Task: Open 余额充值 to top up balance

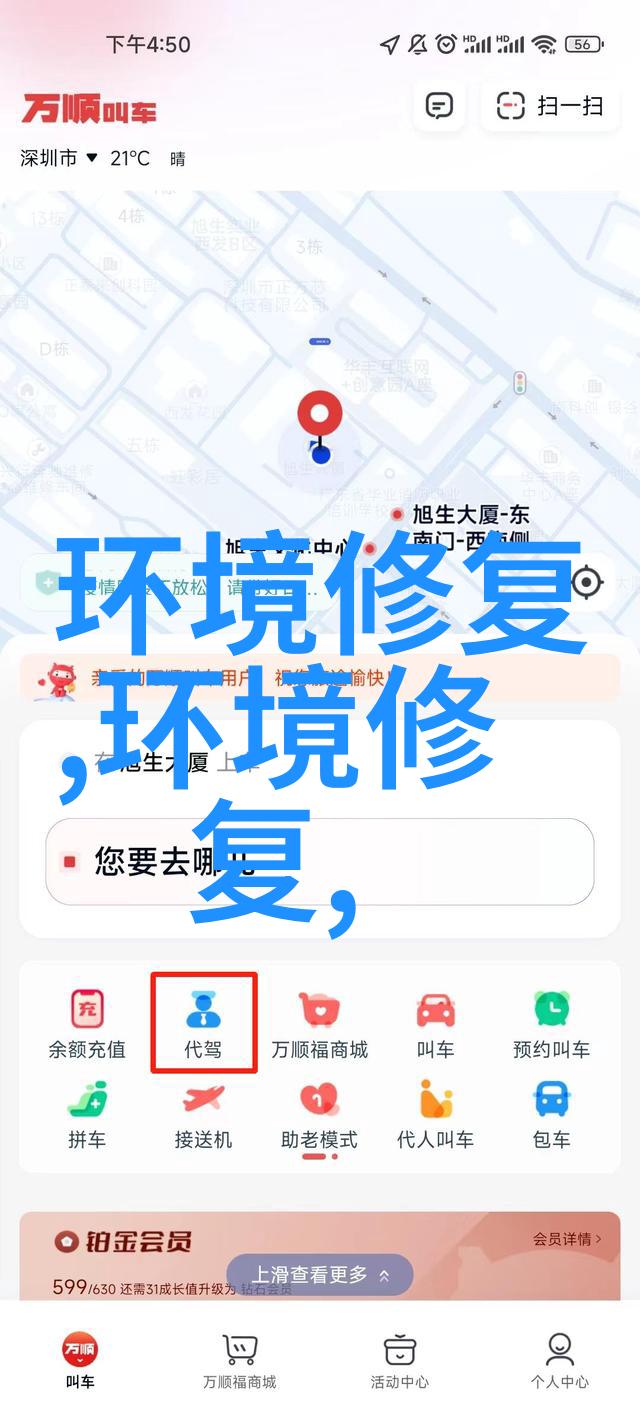Action: [x=87, y=1024]
